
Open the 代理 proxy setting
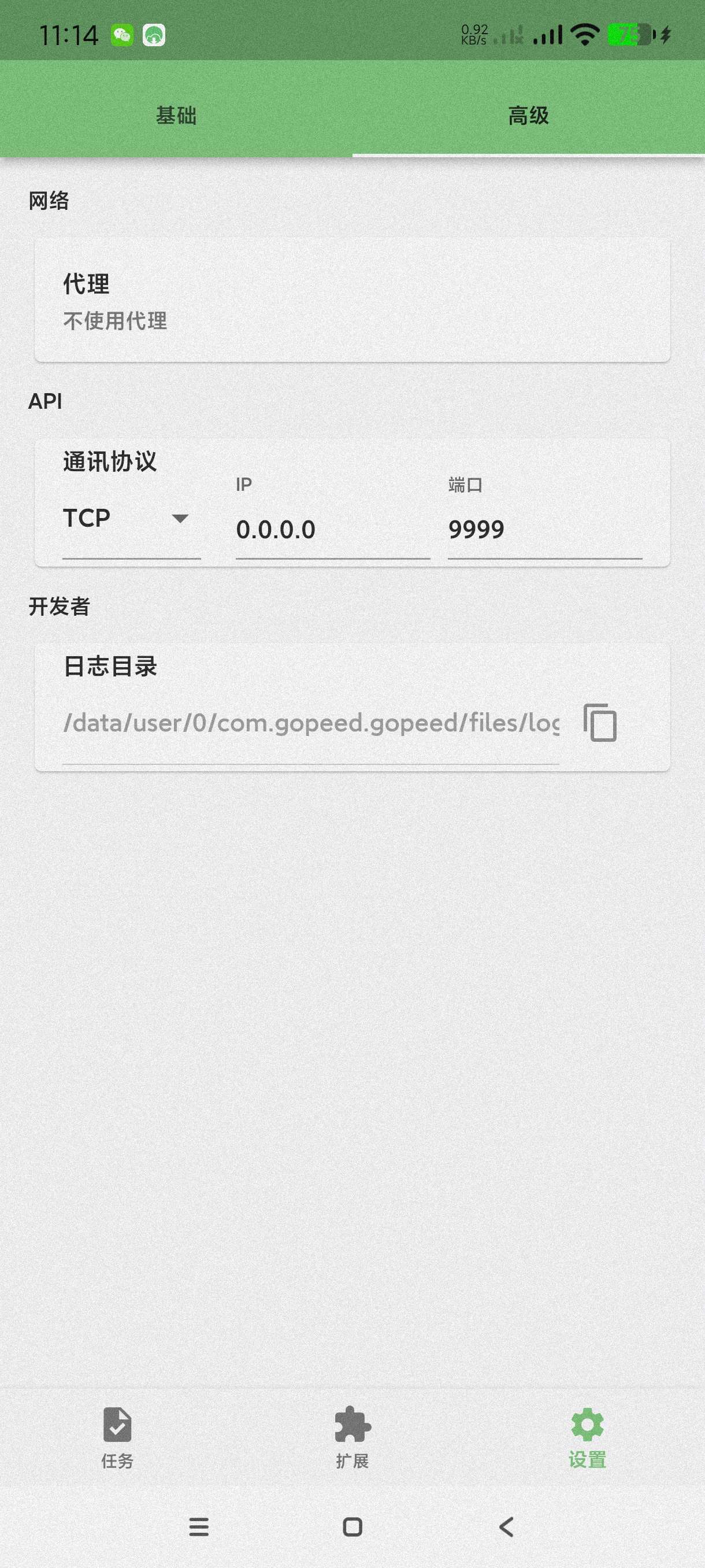pos(352,301)
